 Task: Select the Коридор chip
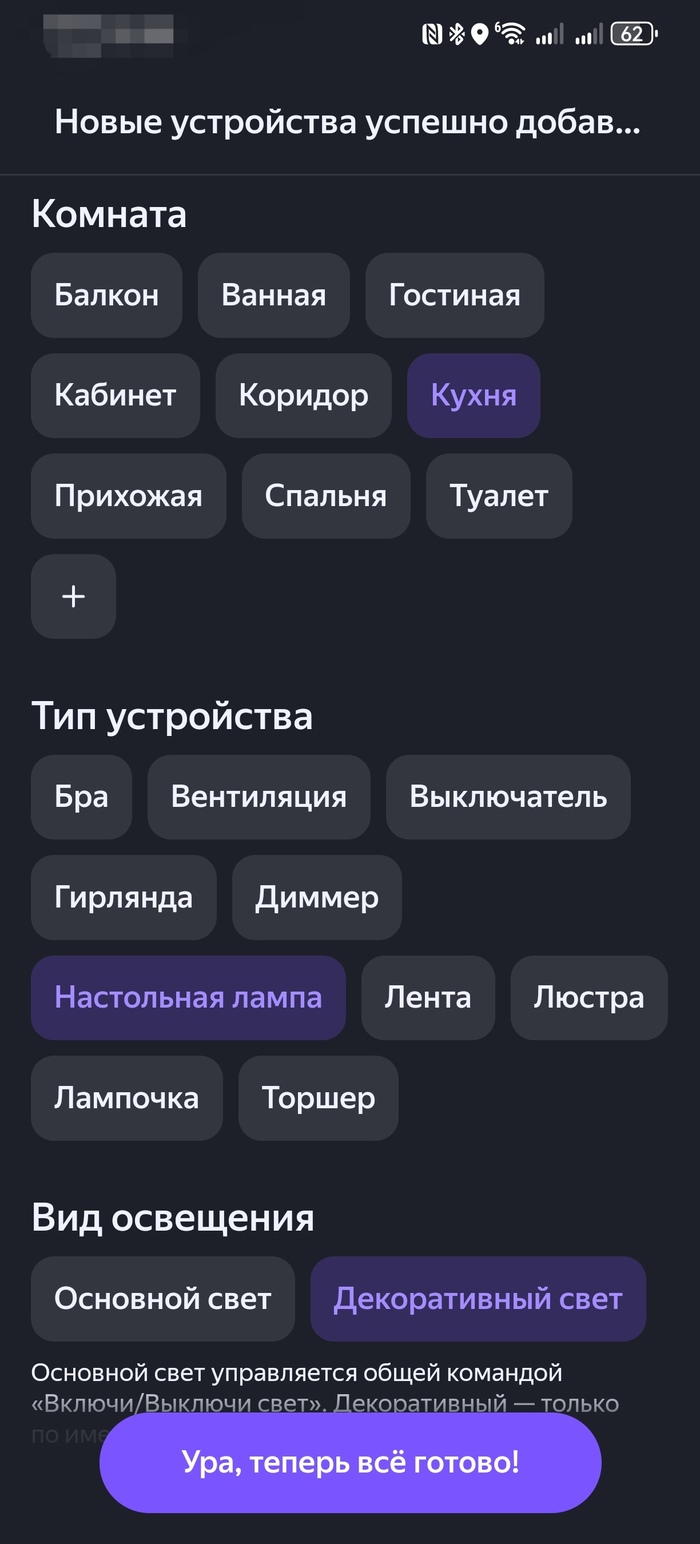(303, 395)
